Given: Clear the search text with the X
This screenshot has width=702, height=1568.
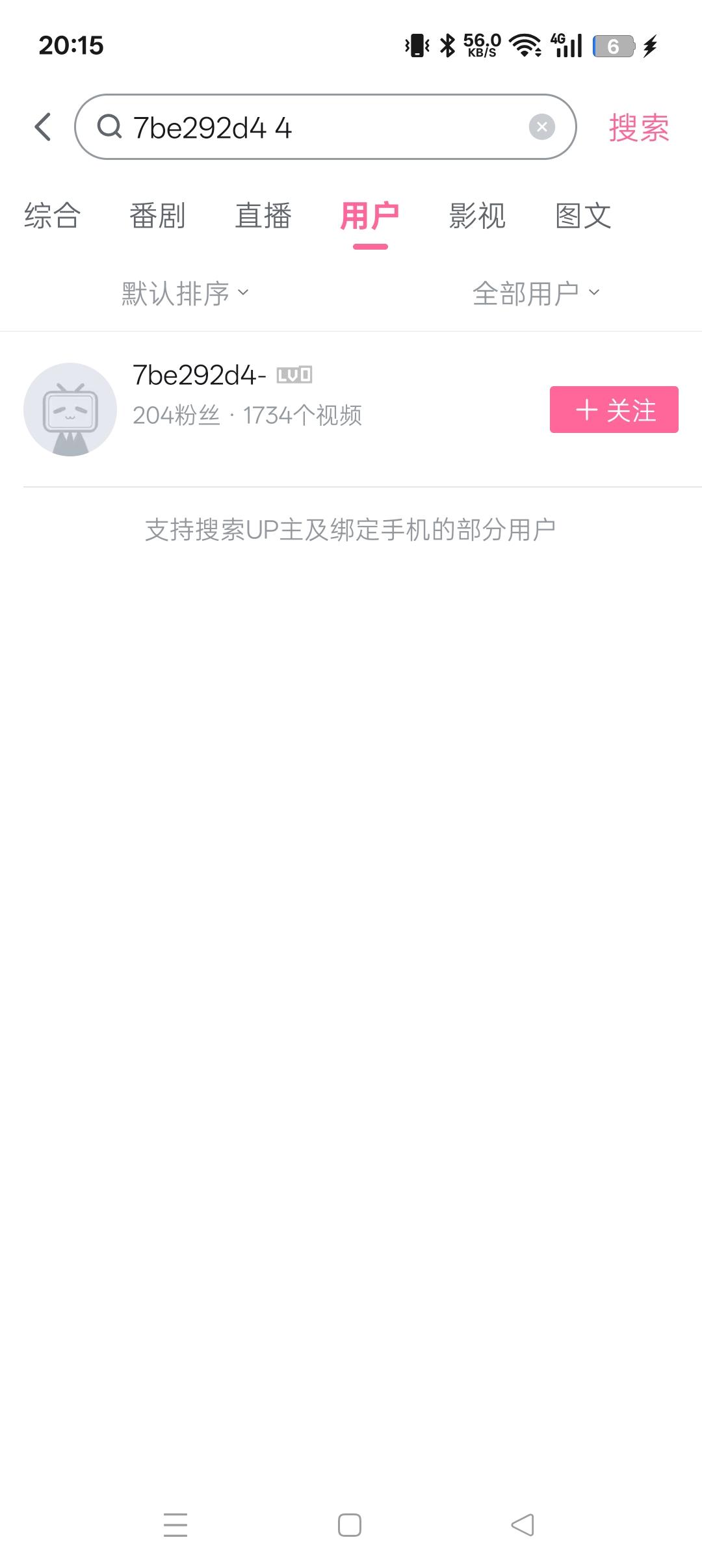Looking at the screenshot, I should [541, 127].
